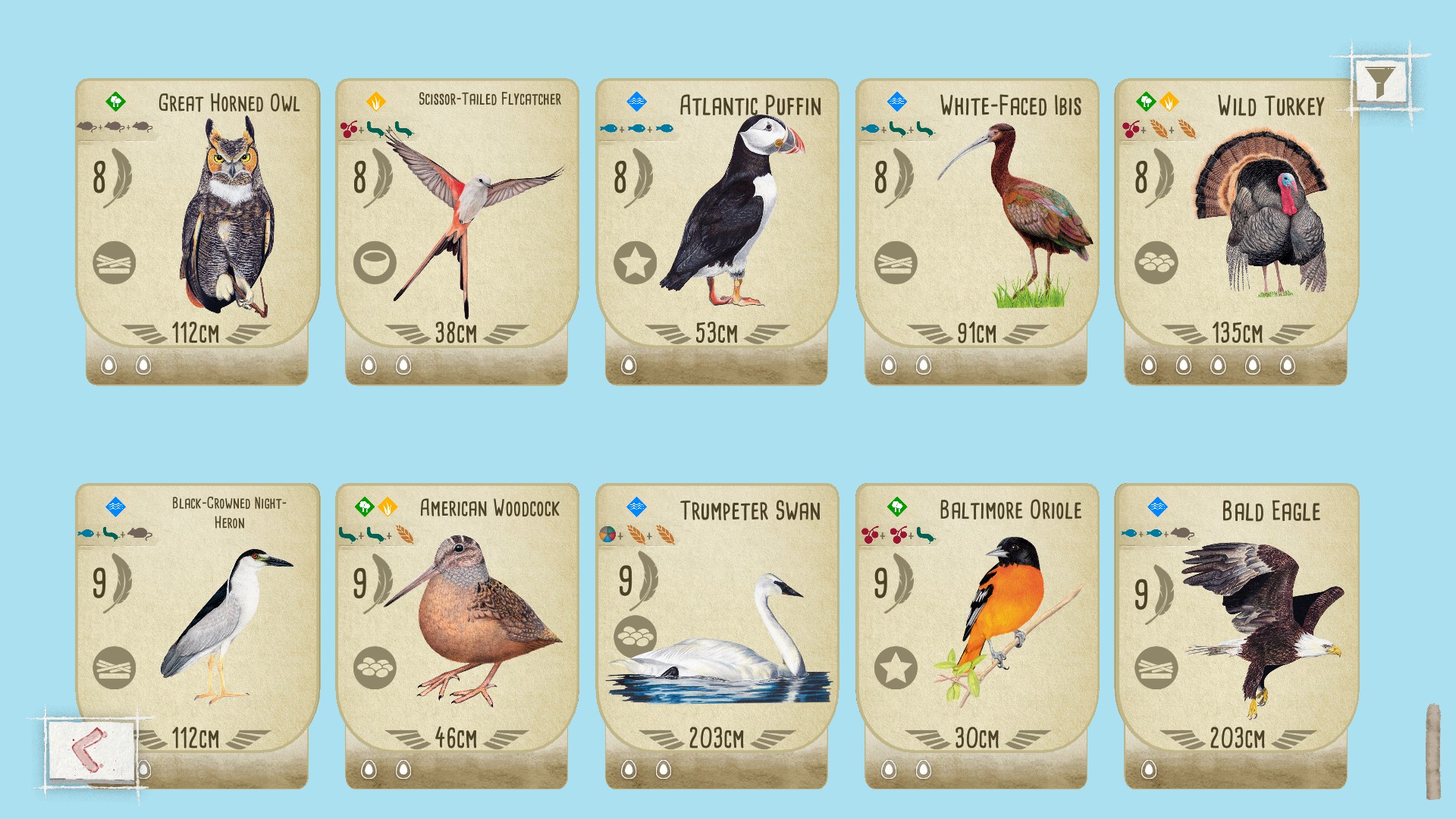This screenshot has height=819, width=1456.
Task: Select the Scissor-Tailed Flycatcher card
Action: click(x=457, y=227)
